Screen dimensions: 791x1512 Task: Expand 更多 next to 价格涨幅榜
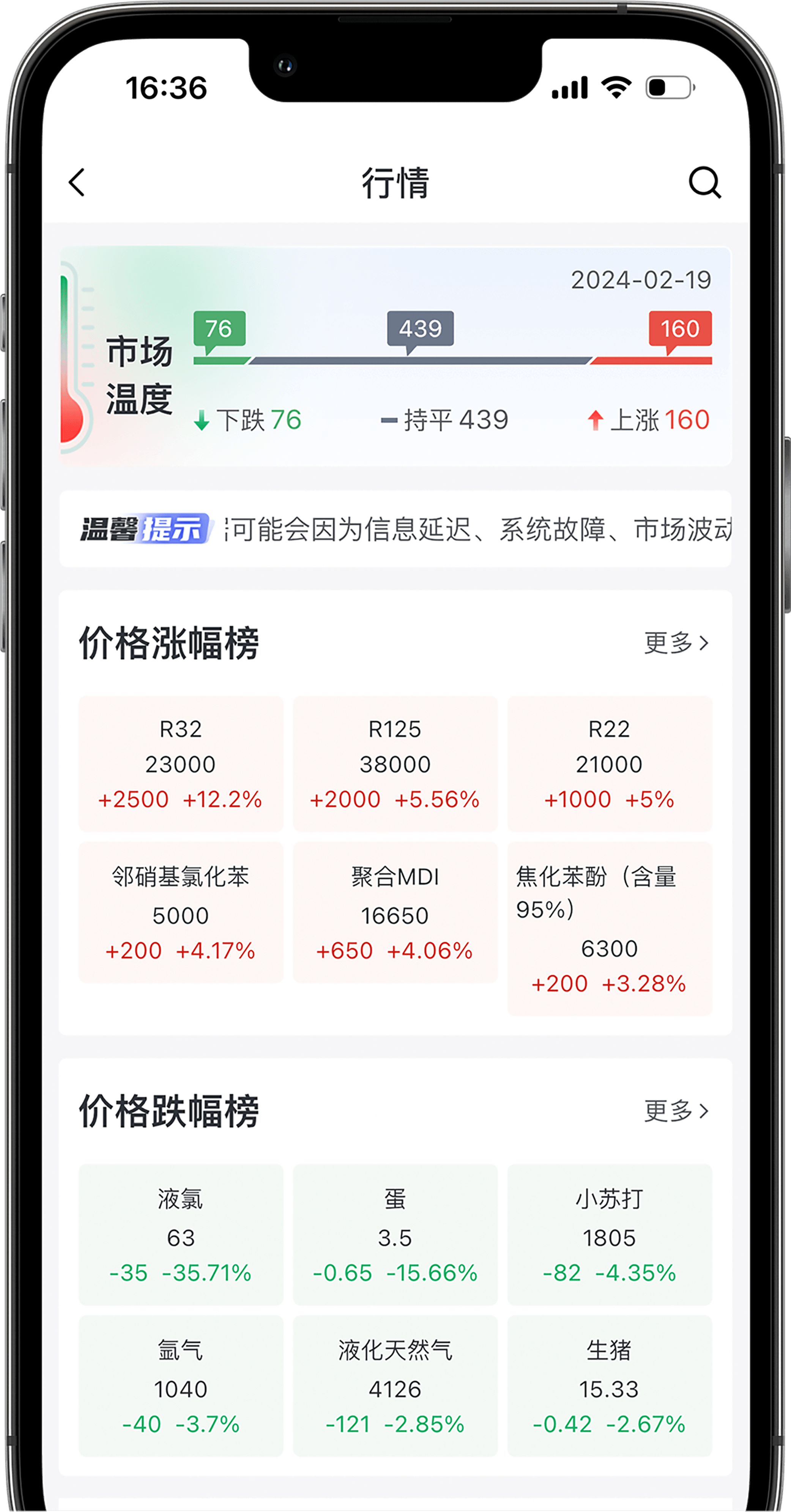[x=676, y=643]
